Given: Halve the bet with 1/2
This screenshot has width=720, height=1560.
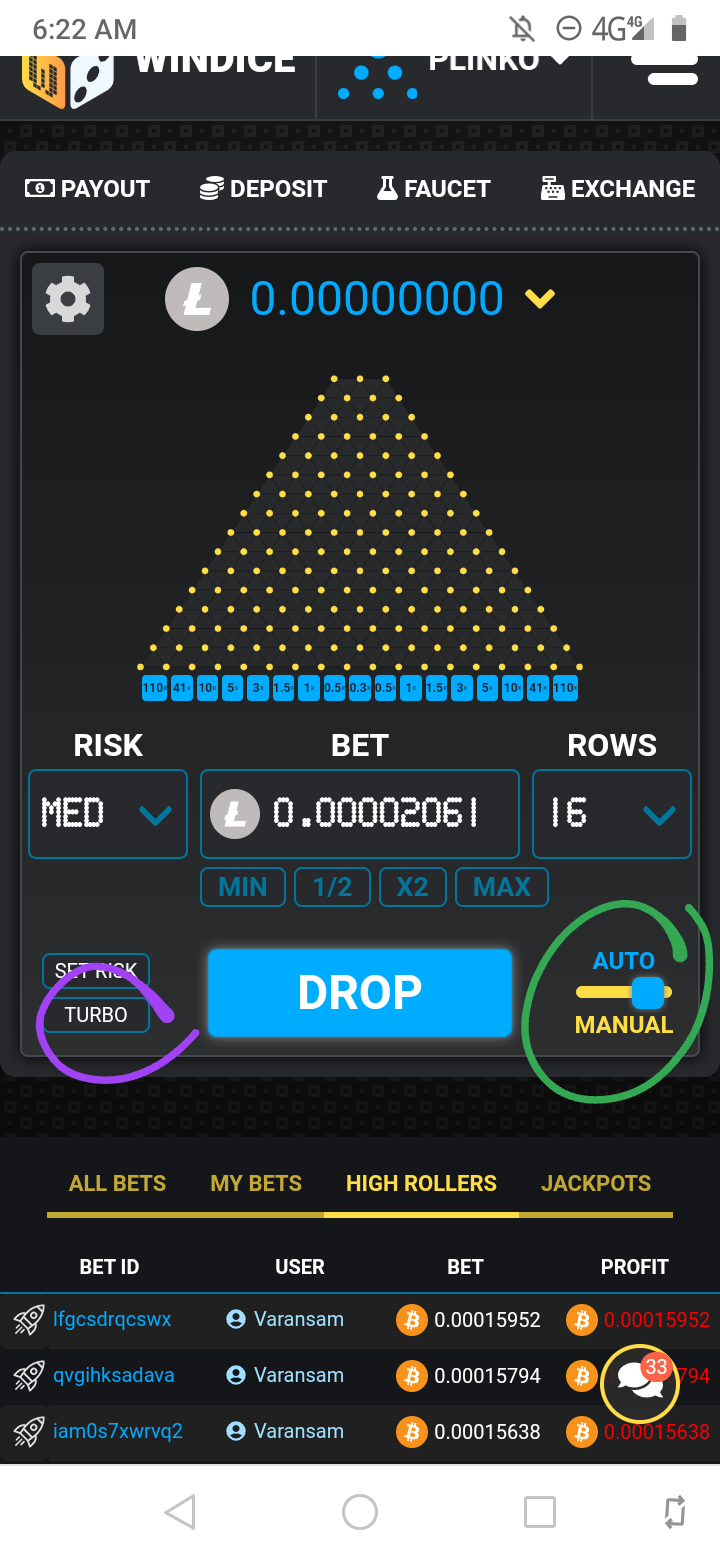Looking at the screenshot, I should [x=332, y=887].
